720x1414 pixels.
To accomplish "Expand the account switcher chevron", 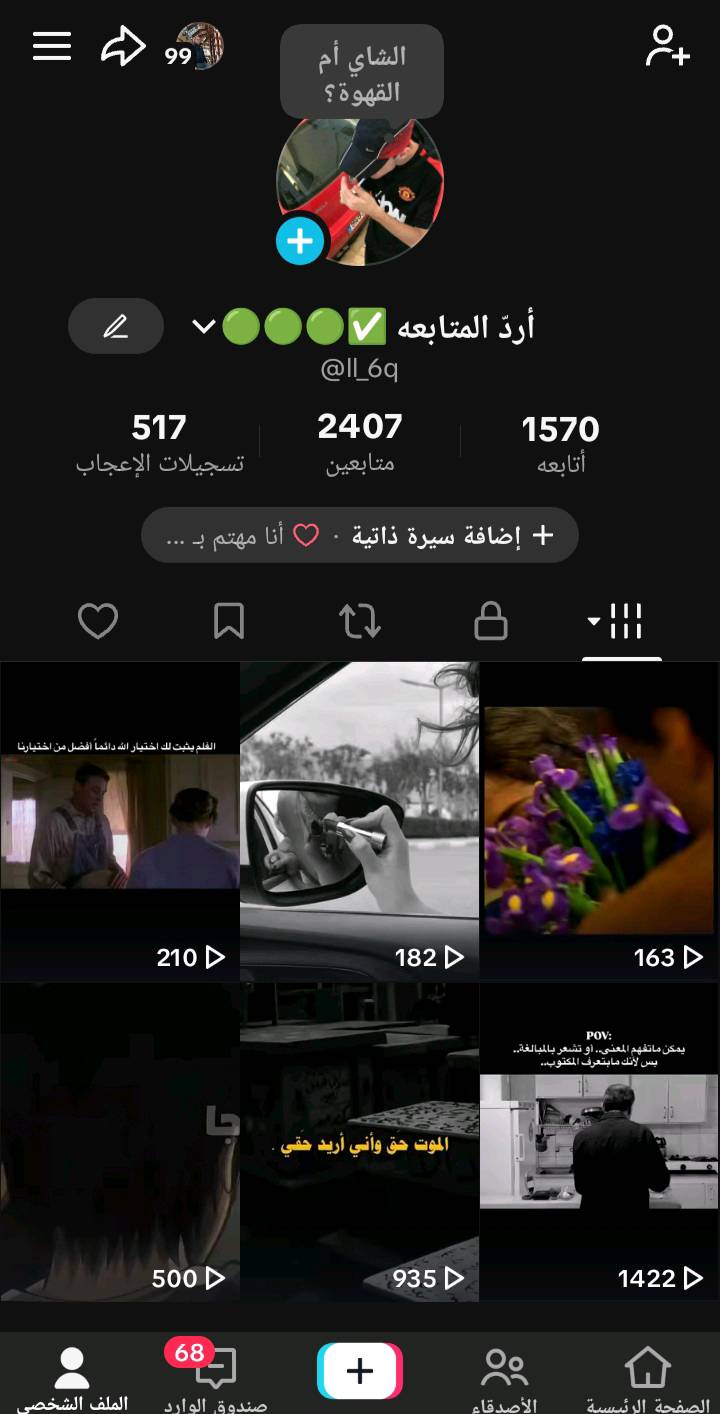I will (204, 326).
